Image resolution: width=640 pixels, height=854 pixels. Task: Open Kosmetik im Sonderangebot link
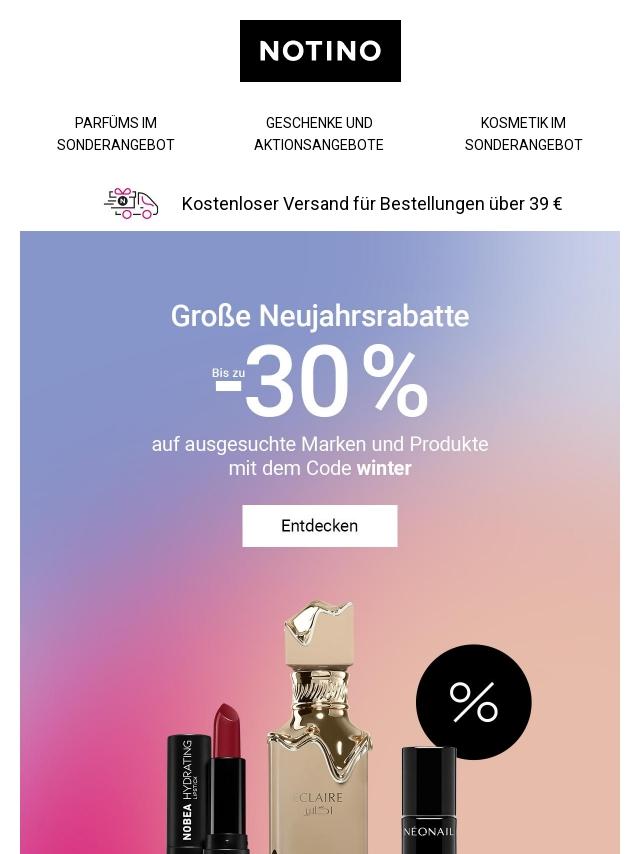[x=523, y=134]
